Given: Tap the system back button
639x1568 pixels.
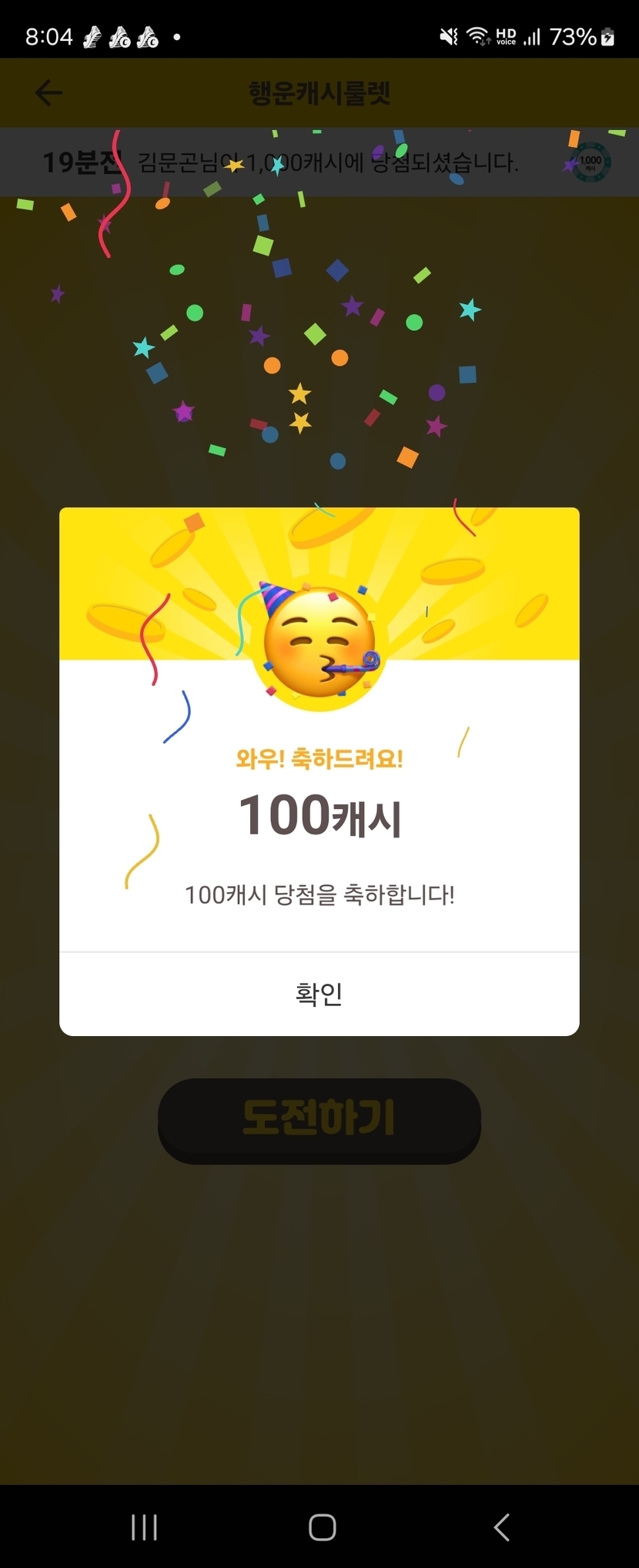Looking at the screenshot, I should (x=501, y=1527).
